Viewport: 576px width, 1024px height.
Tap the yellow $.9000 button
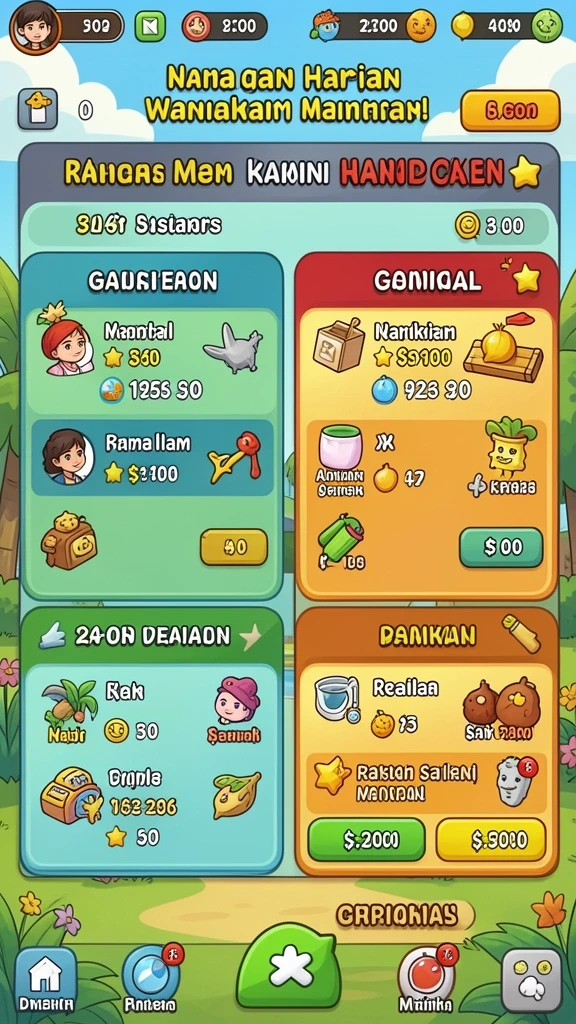[490, 839]
